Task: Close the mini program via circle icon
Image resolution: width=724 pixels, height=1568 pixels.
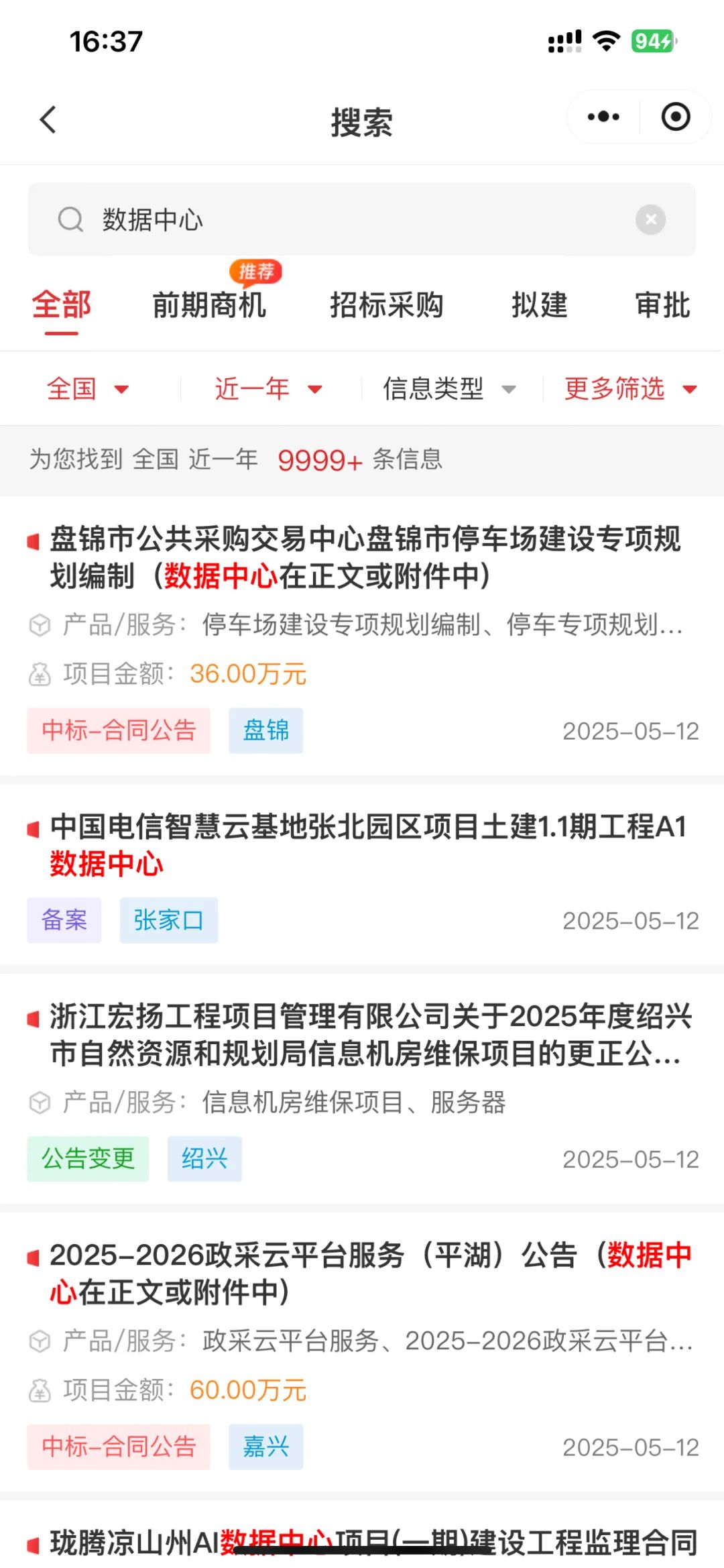Action: point(675,117)
